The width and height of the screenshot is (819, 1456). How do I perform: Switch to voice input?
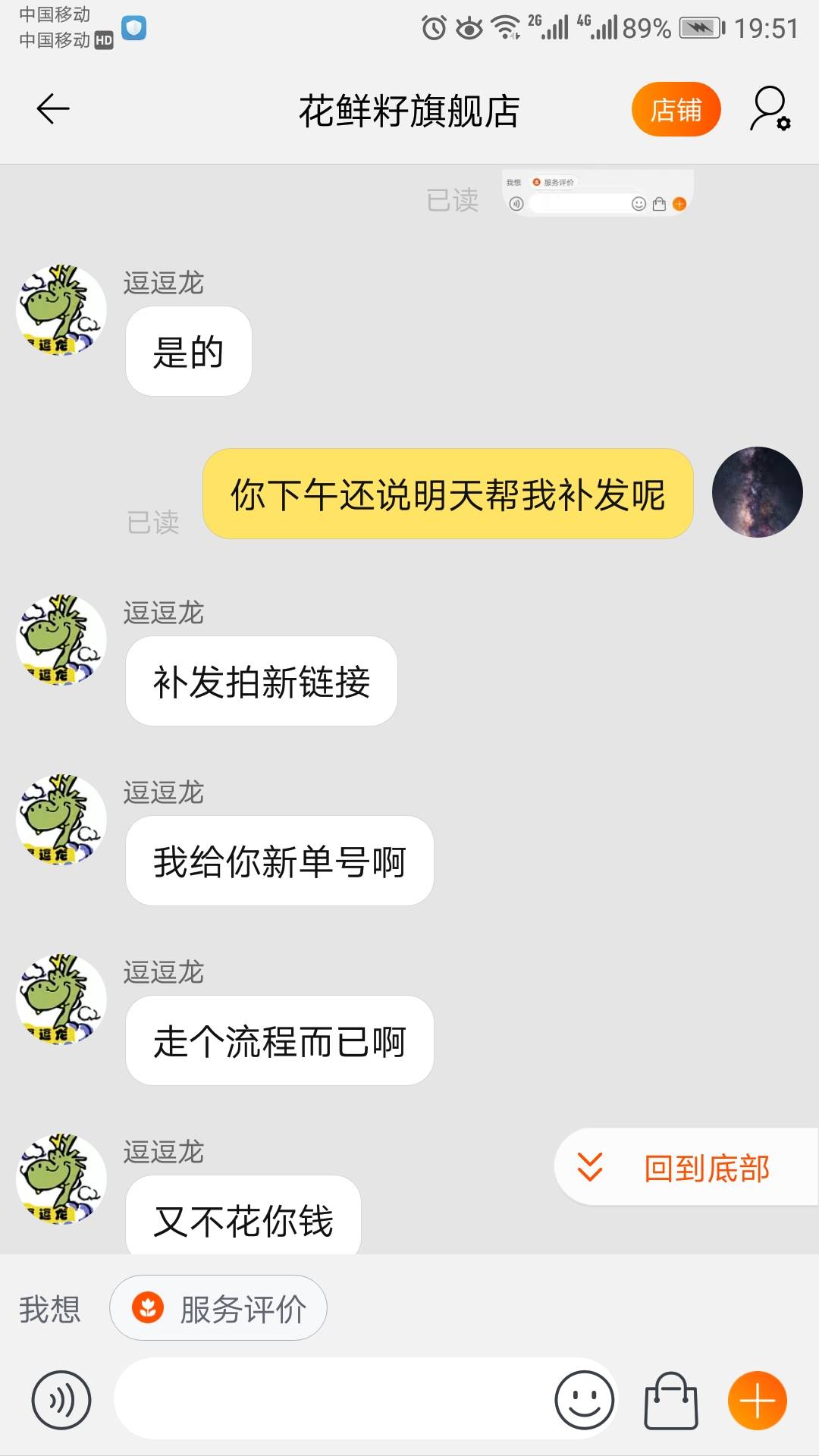[x=61, y=1400]
